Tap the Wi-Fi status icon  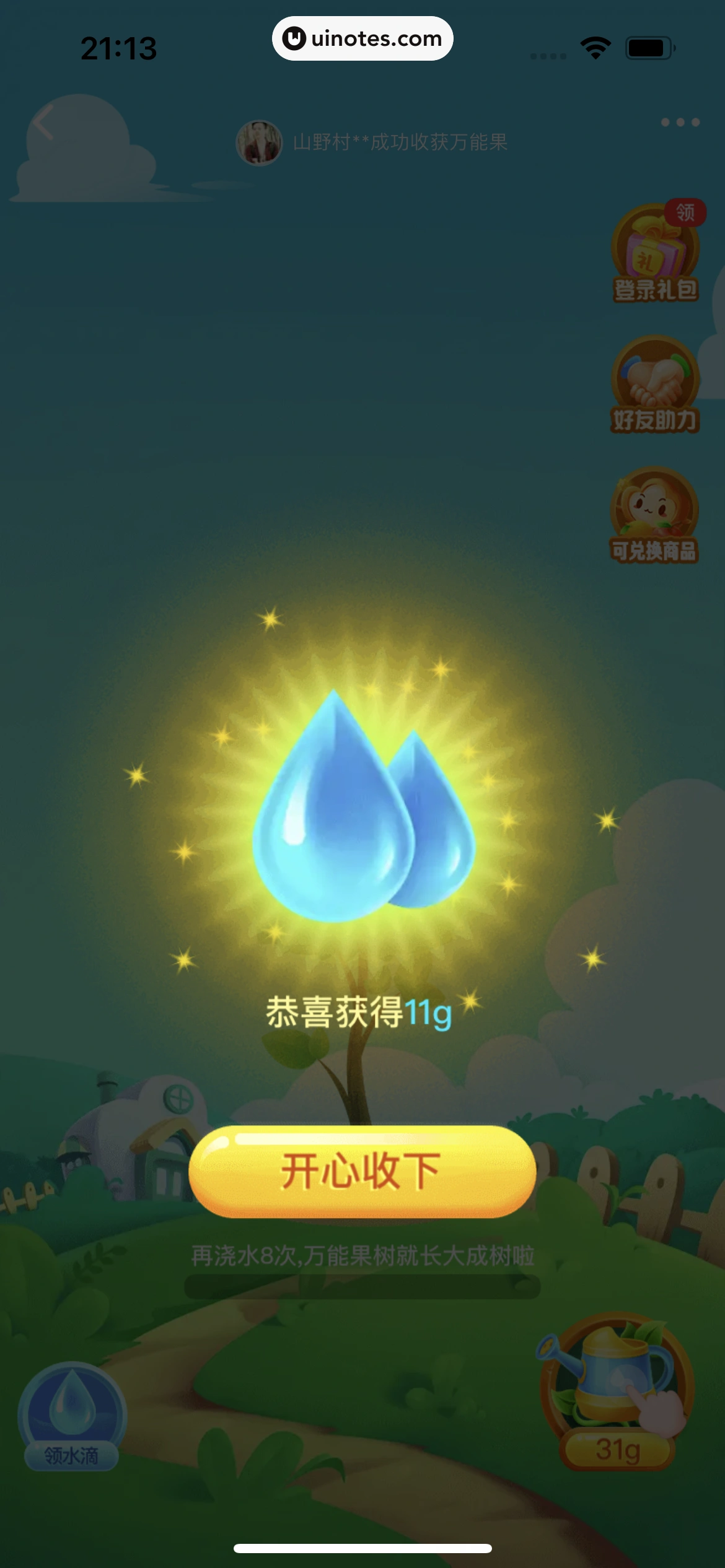pos(595,46)
